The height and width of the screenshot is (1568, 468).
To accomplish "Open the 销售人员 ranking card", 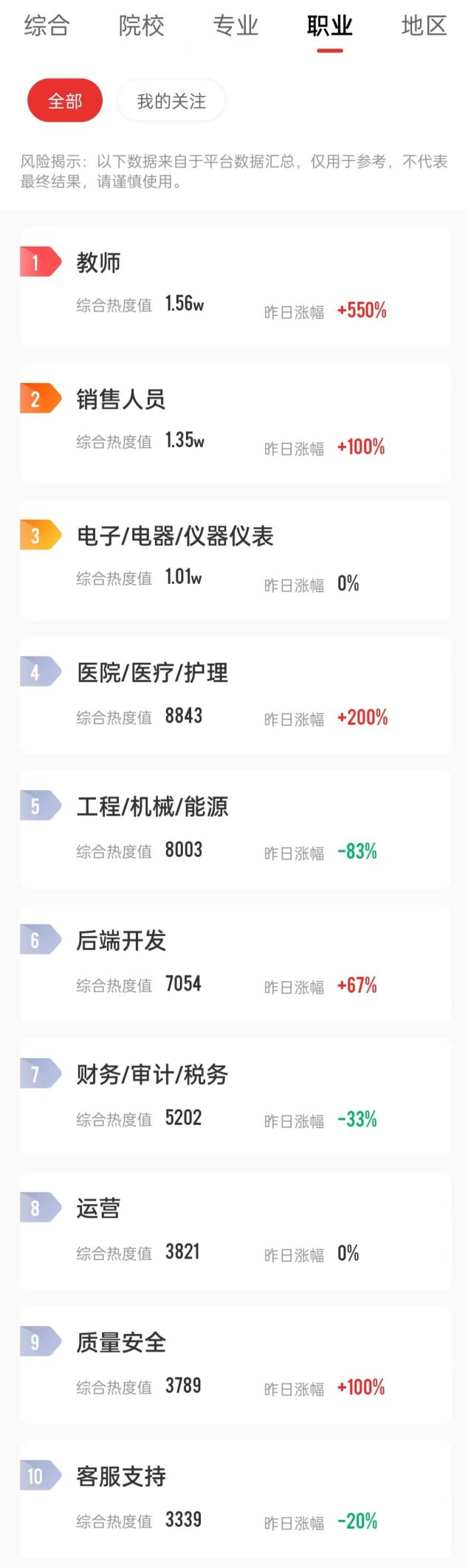I will tap(235, 423).
